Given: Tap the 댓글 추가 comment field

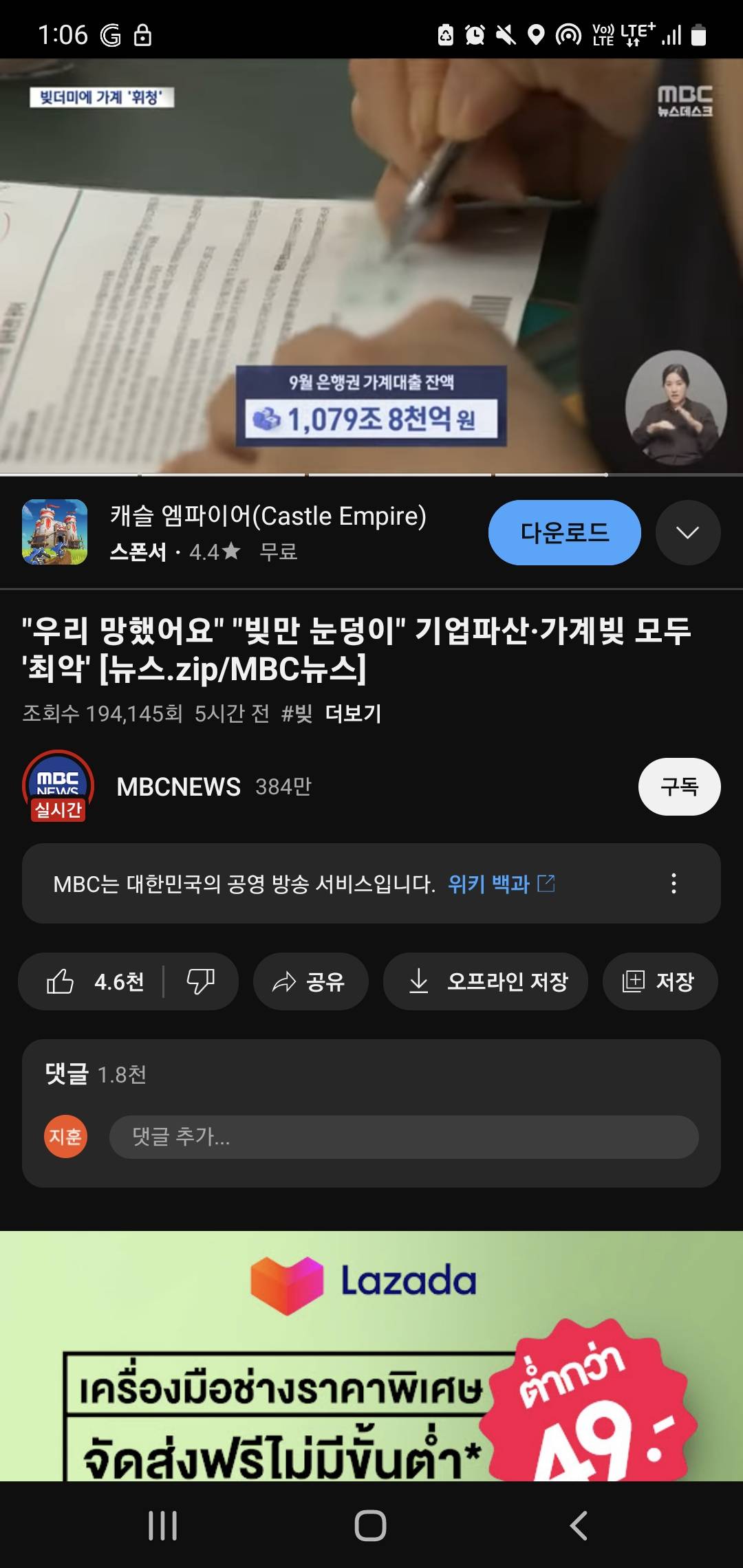Looking at the screenshot, I should [403, 1137].
